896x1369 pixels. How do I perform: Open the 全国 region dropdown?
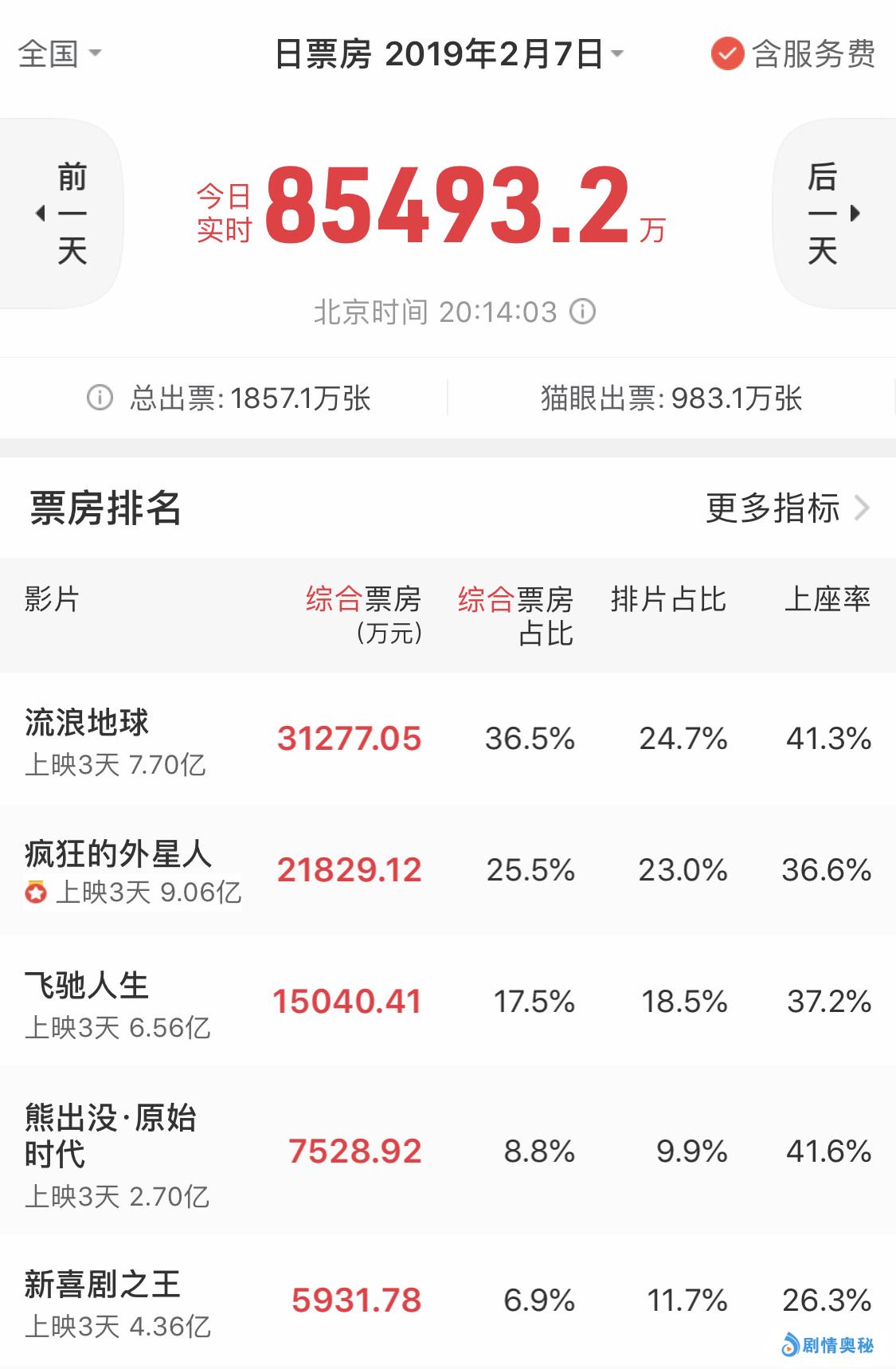[x=60, y=54]
